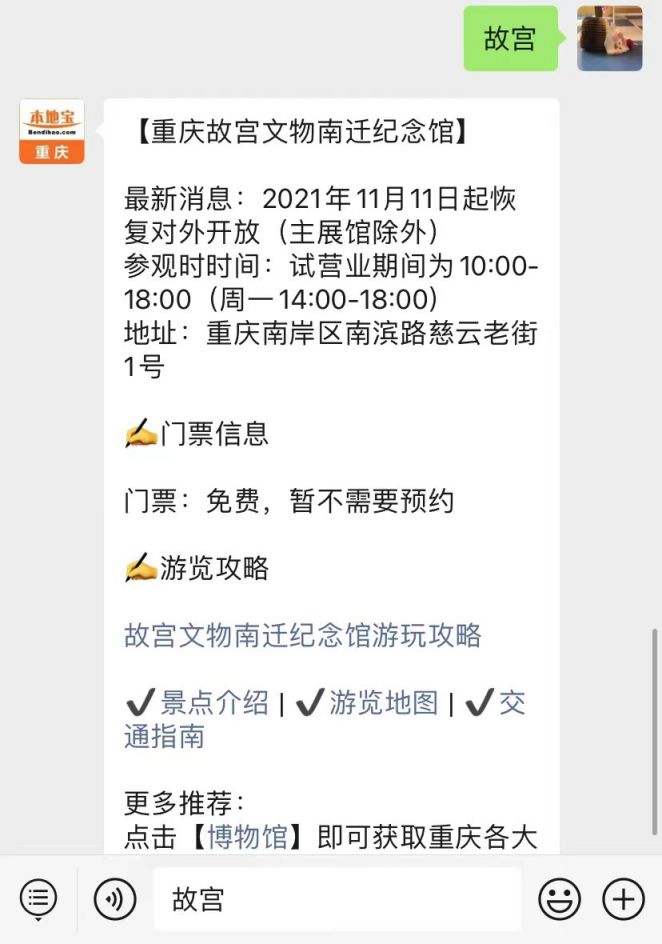Open the 重庆本地宝 account avatar
This screenshot has width=662, height=944.
pos(52,131)
